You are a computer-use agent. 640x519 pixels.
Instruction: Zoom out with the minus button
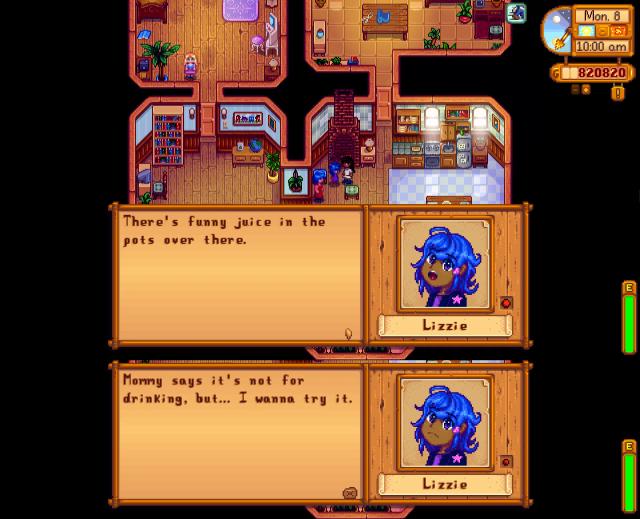[x=575, y=89]
